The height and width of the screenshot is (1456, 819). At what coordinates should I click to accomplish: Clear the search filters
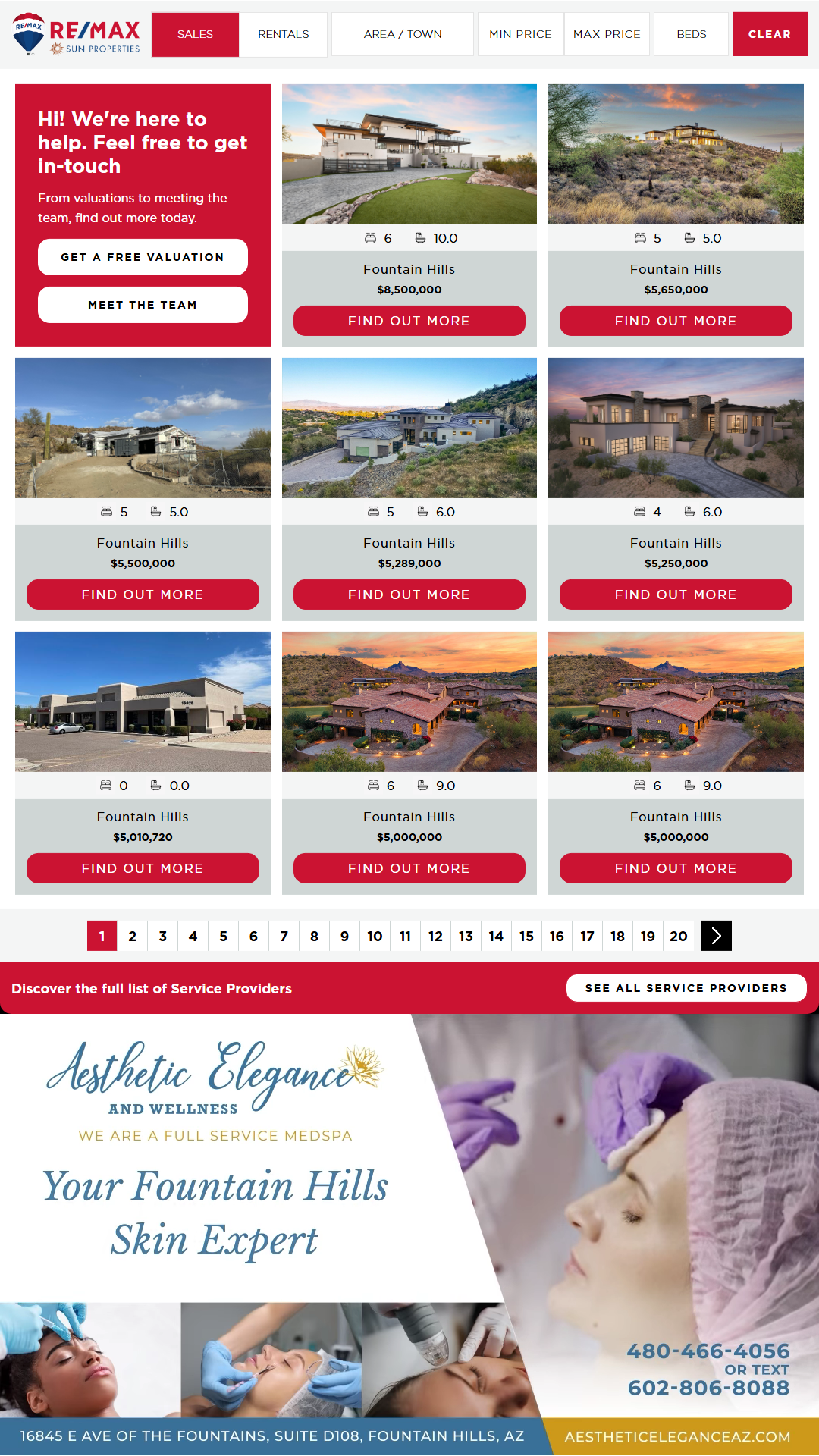pos(769,34)
